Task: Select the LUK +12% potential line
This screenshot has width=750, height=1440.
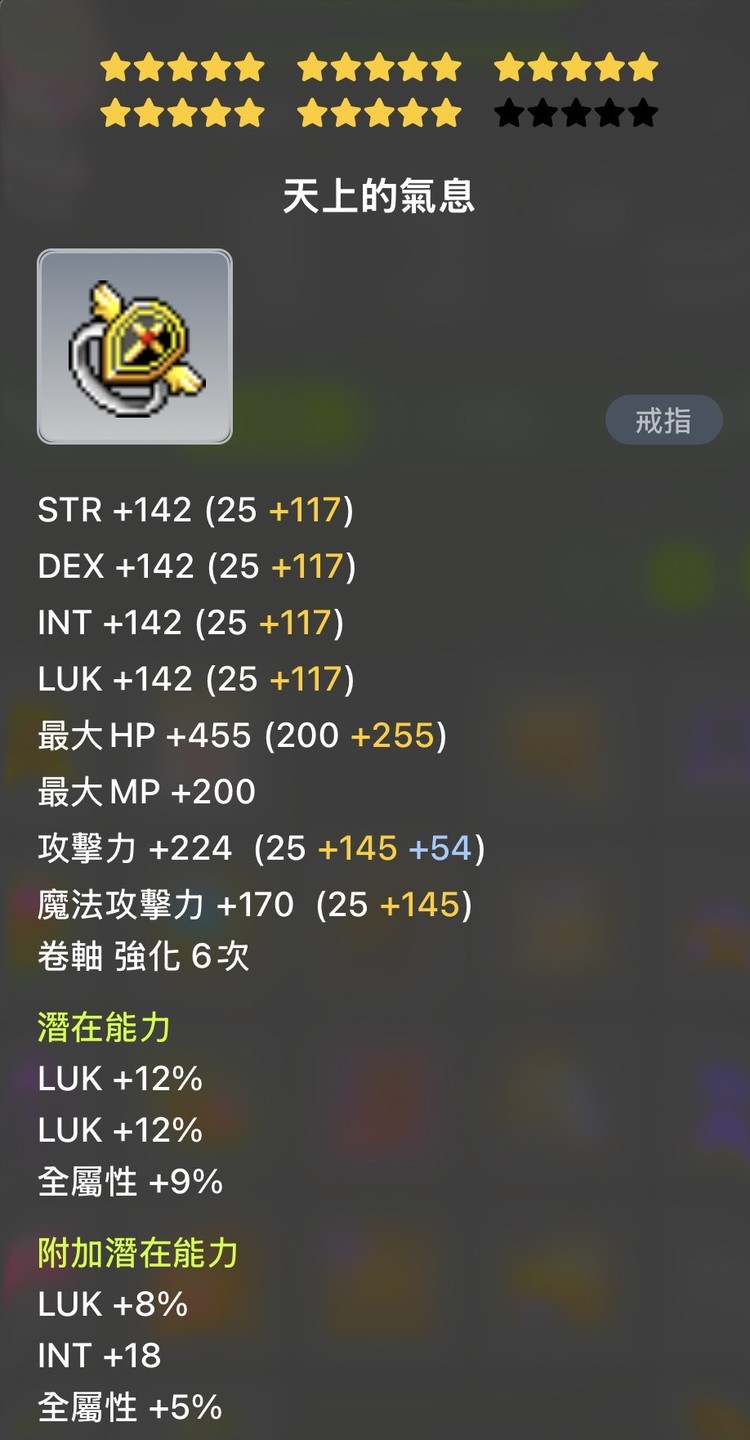Action: click(x=118, y=1078)
